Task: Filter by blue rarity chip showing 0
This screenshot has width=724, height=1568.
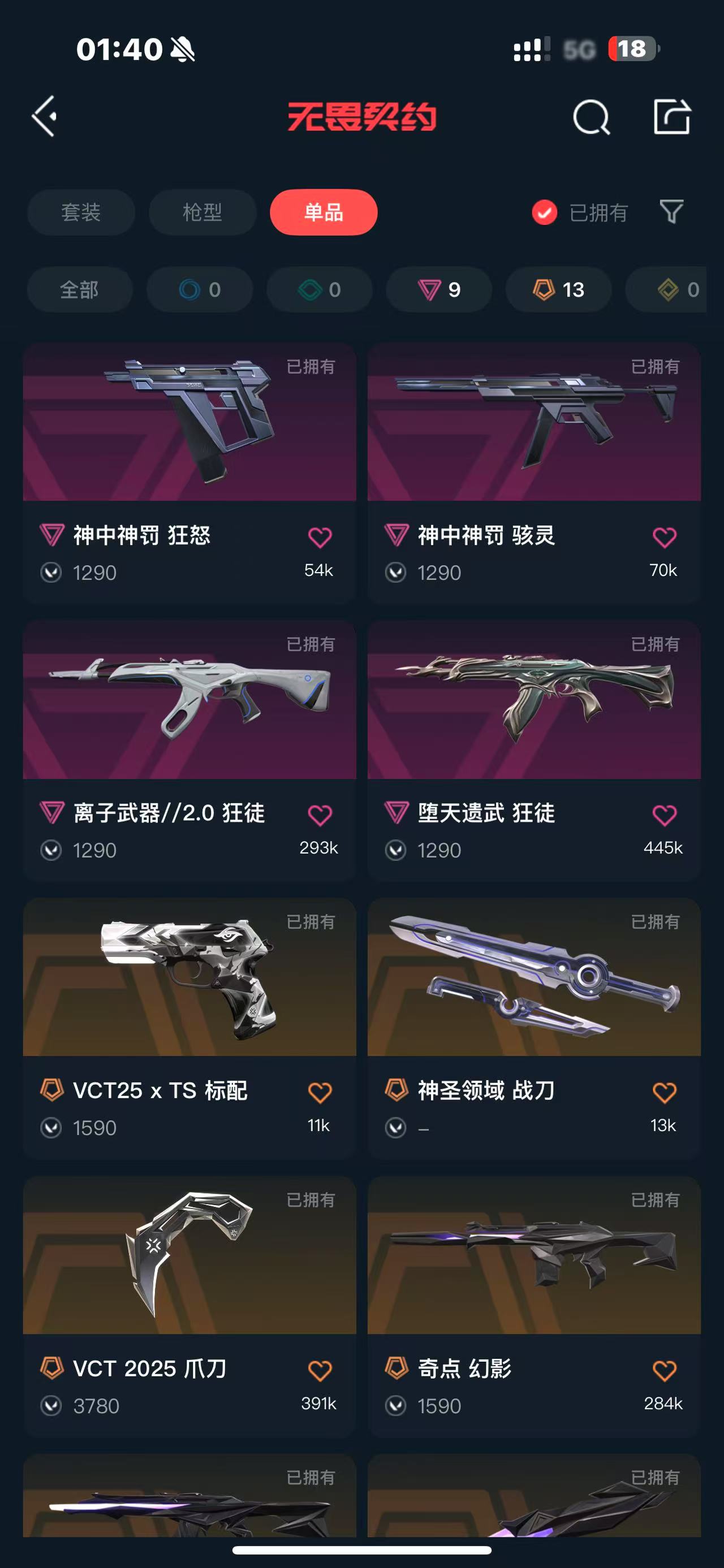Action: [x=199, y=290]
